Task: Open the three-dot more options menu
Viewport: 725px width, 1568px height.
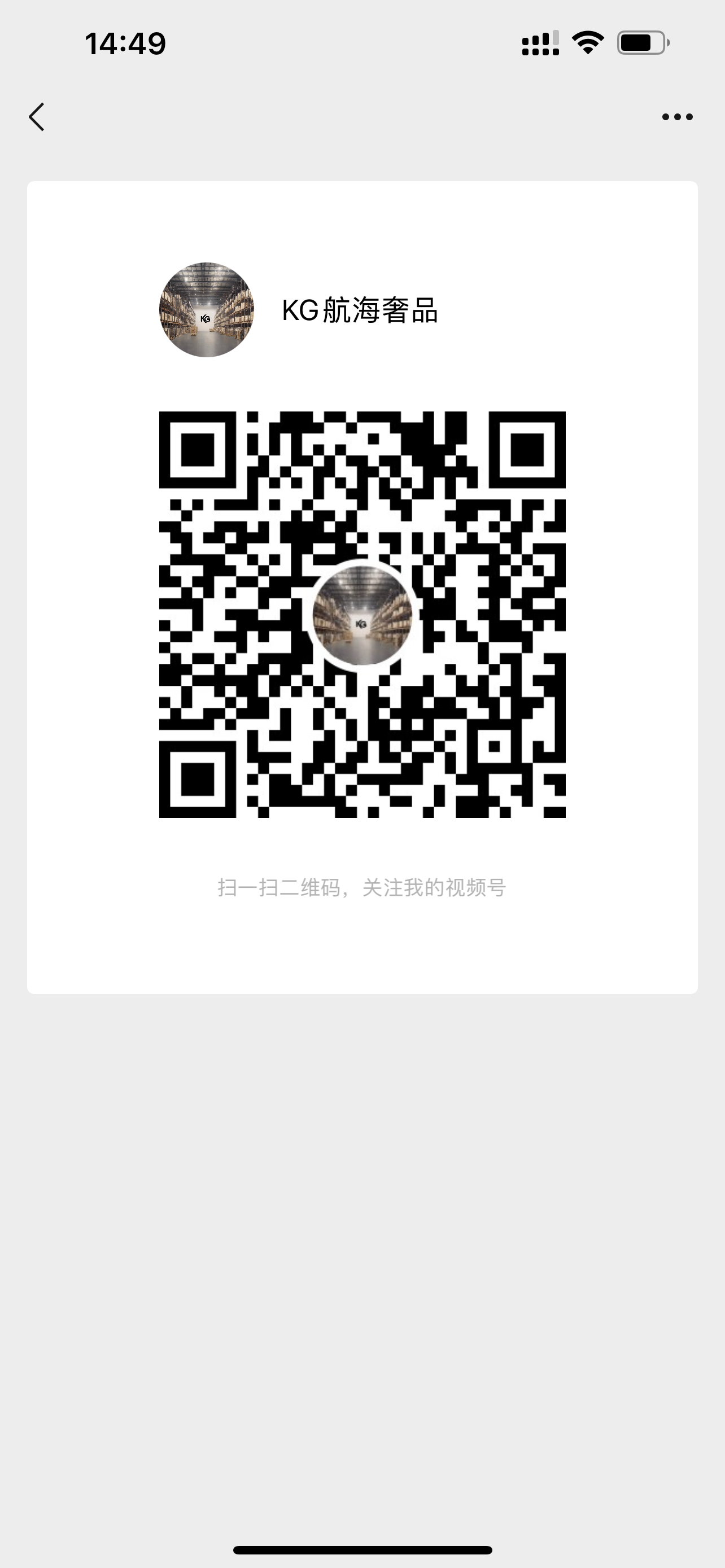Action: (x=677, y=117)
